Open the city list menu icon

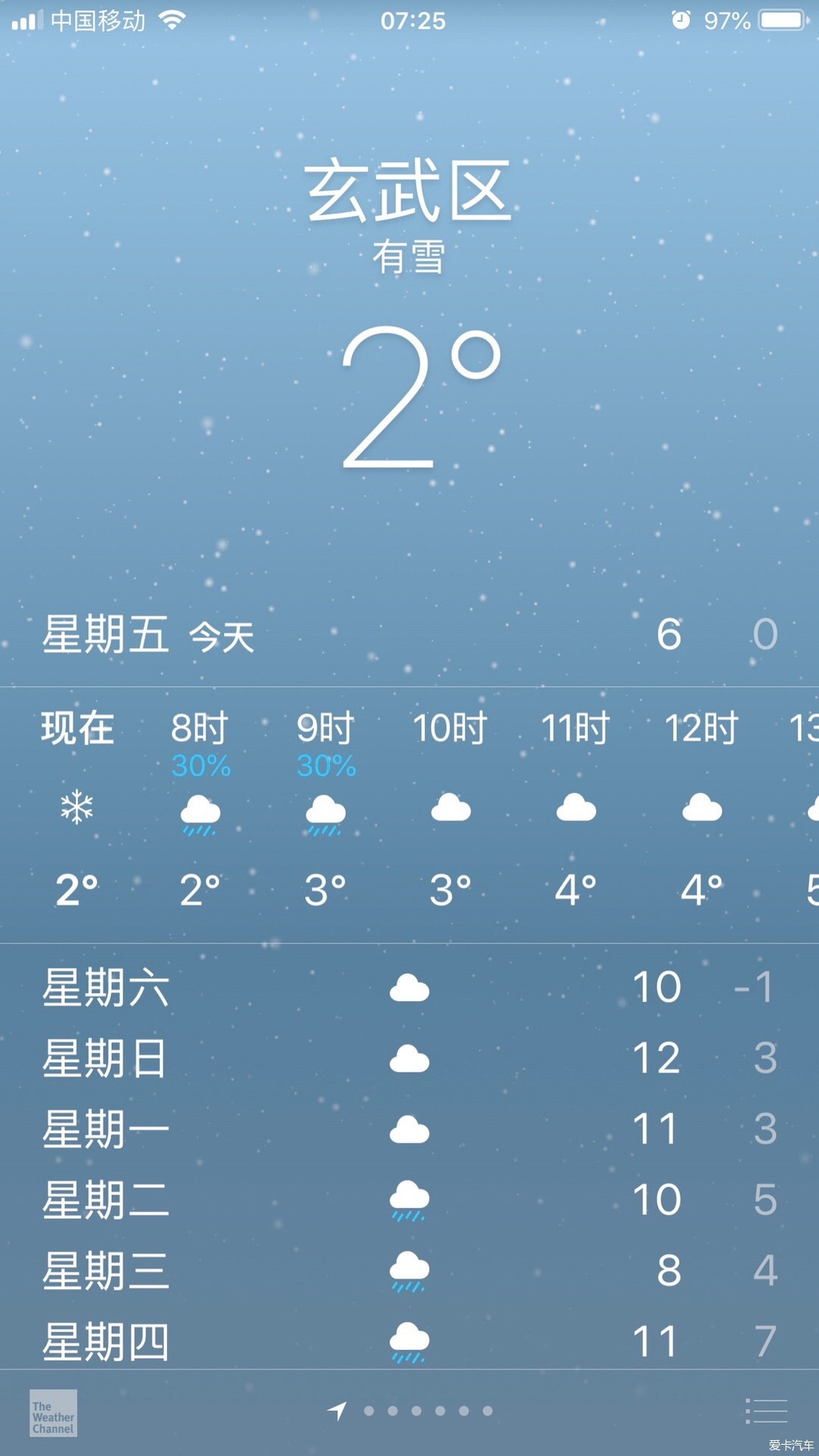point(766,1412)
